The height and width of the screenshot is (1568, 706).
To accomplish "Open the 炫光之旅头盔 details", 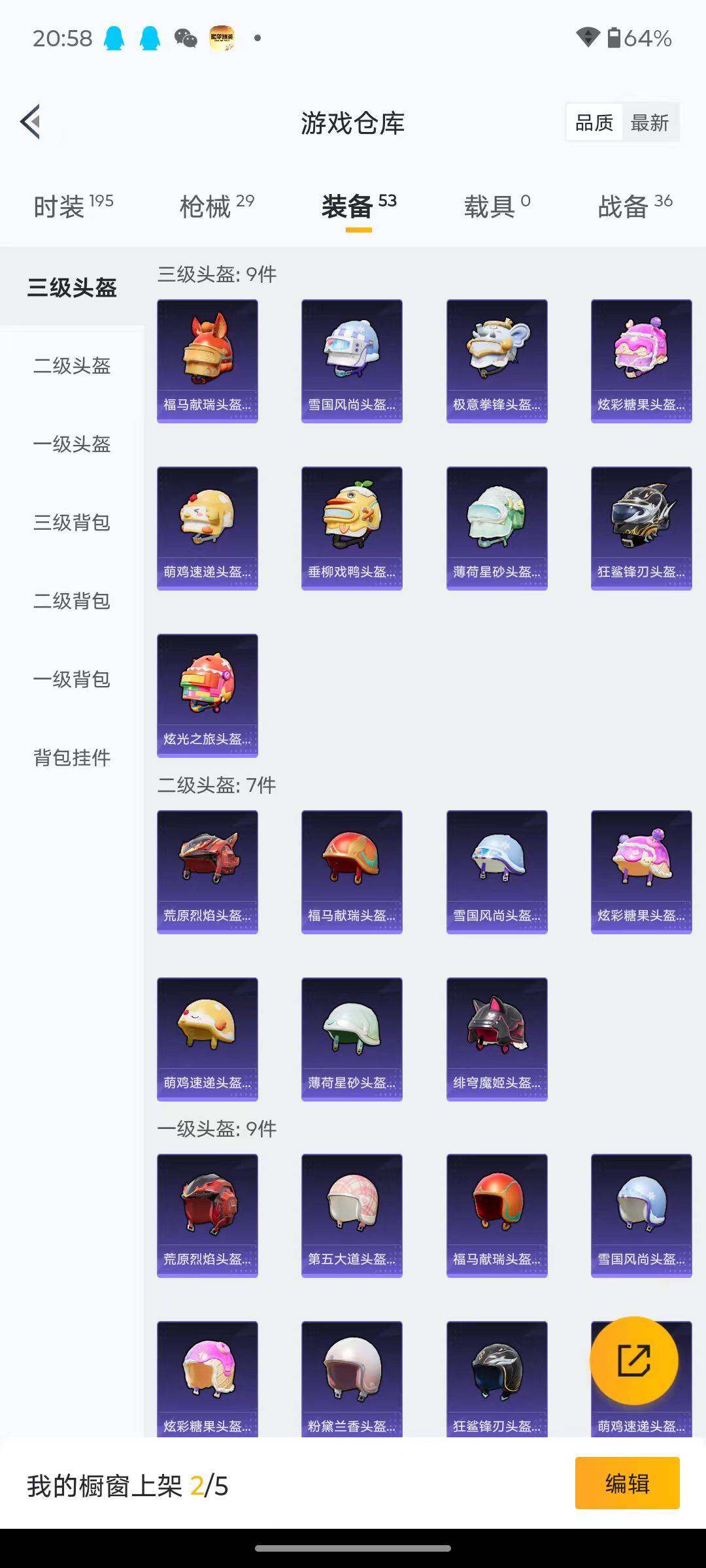I will coord(207,694).
